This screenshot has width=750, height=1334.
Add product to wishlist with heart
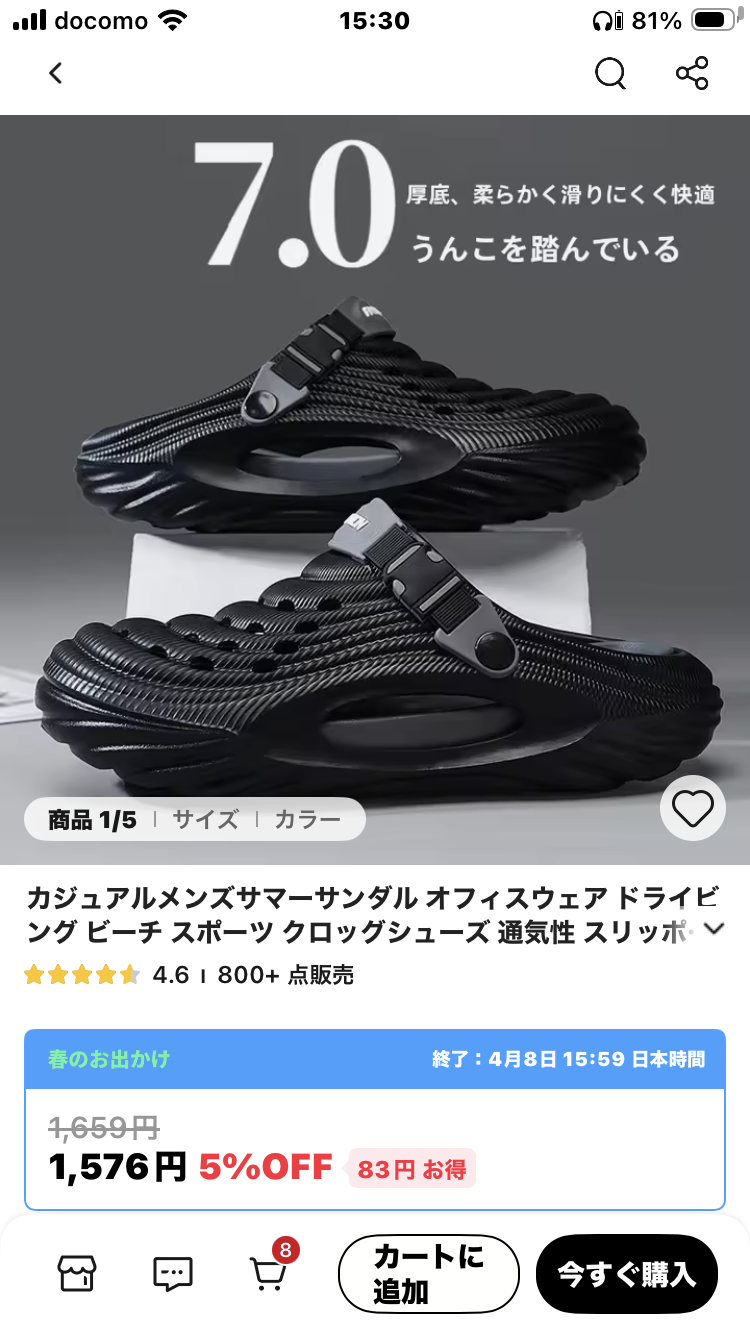coord(692,808)
